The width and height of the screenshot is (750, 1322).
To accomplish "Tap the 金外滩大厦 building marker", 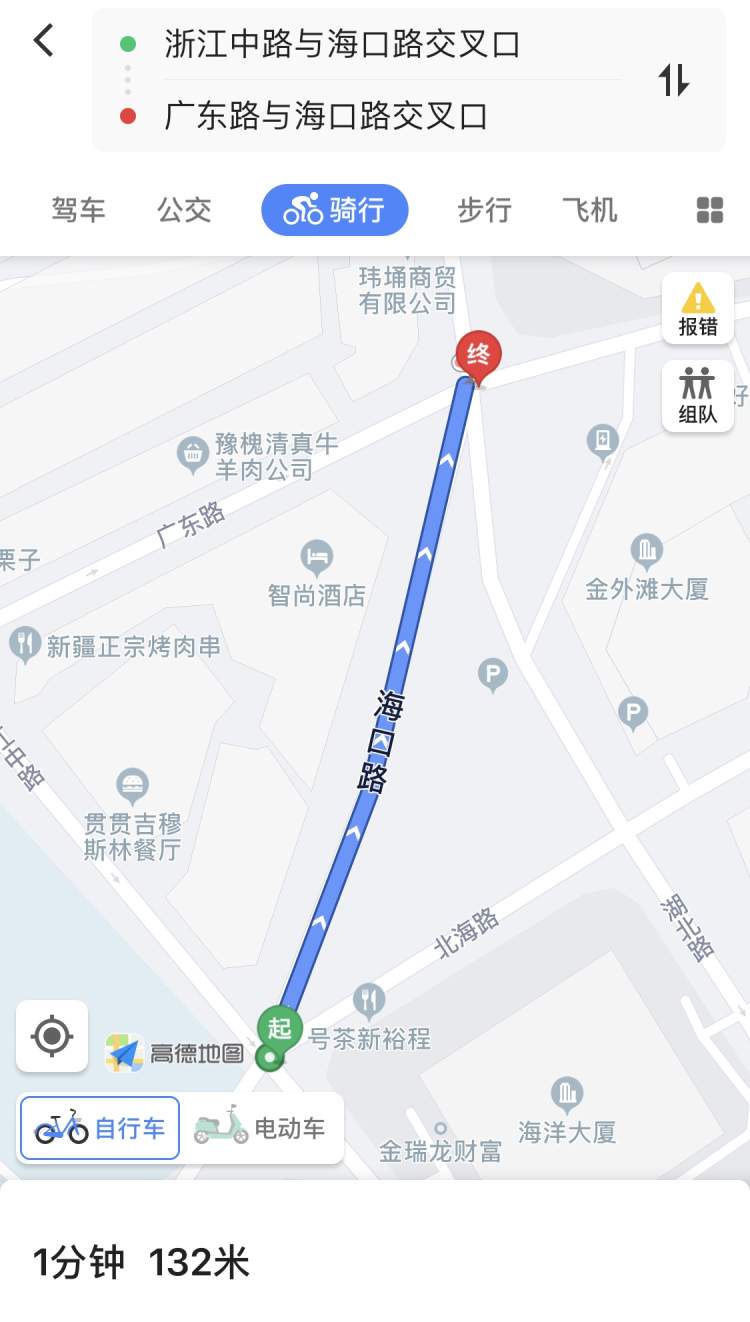I will click(647, 569).
